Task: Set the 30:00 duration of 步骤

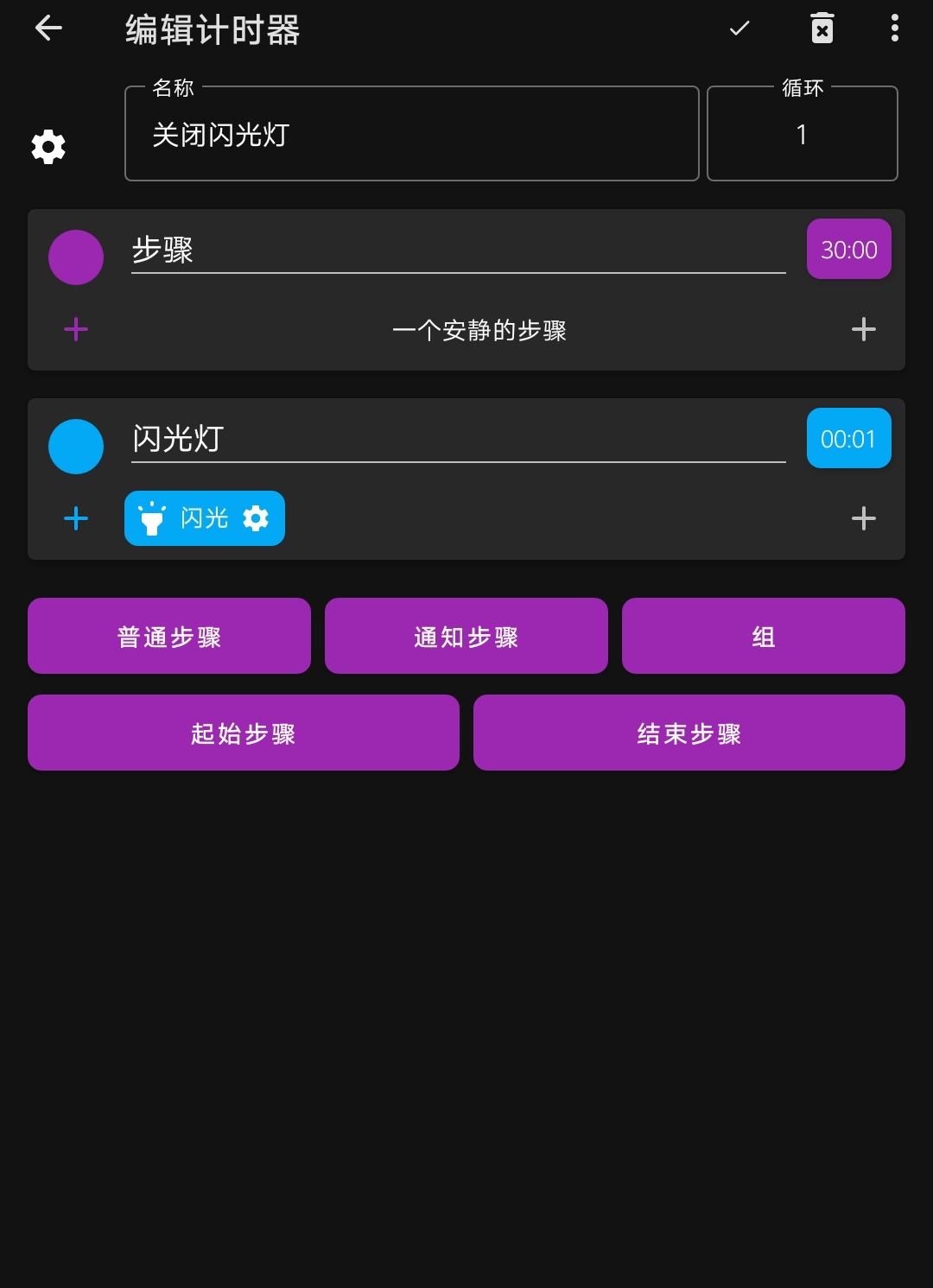Action: point(848,250)
